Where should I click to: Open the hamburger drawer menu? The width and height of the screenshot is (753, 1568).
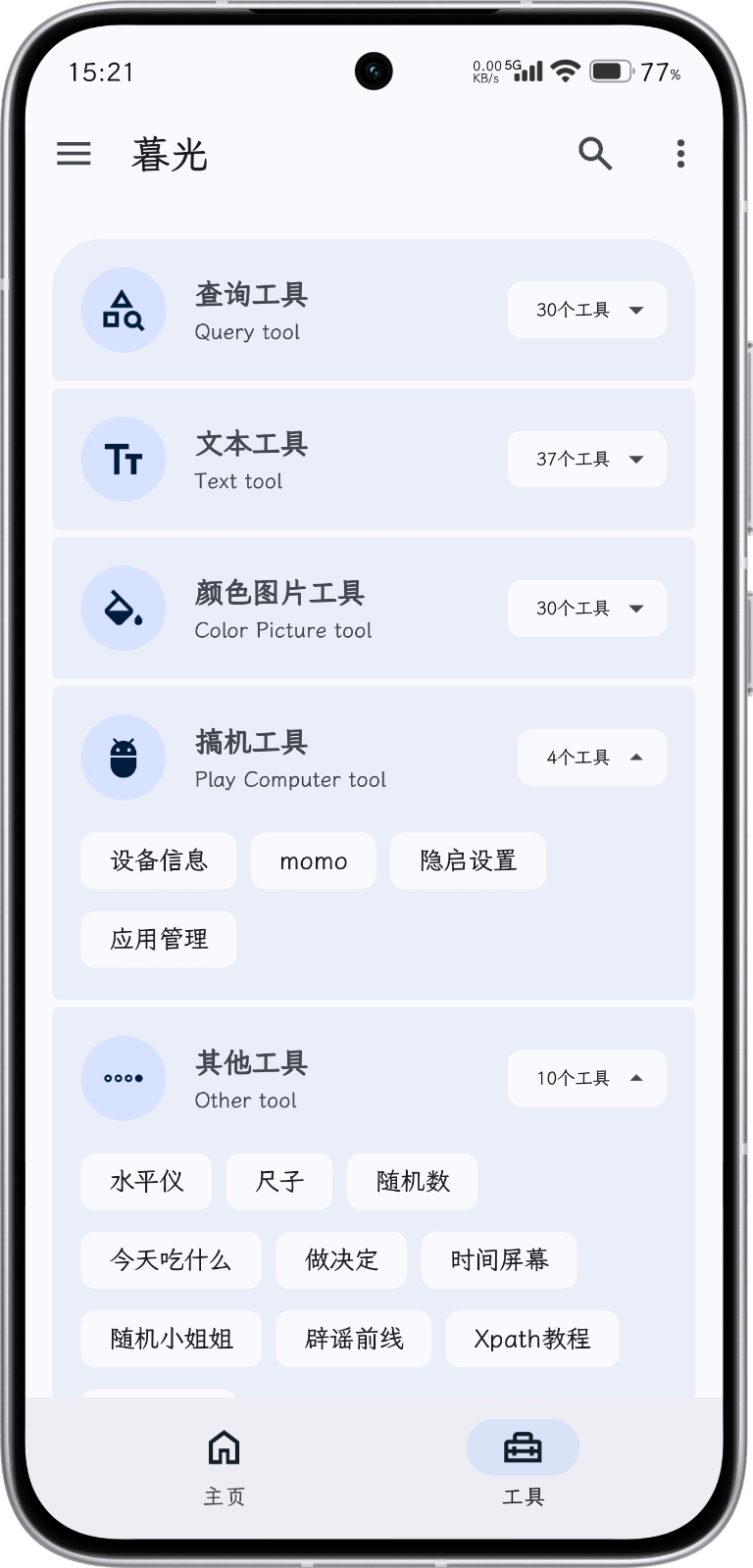(x=74, y=153)
